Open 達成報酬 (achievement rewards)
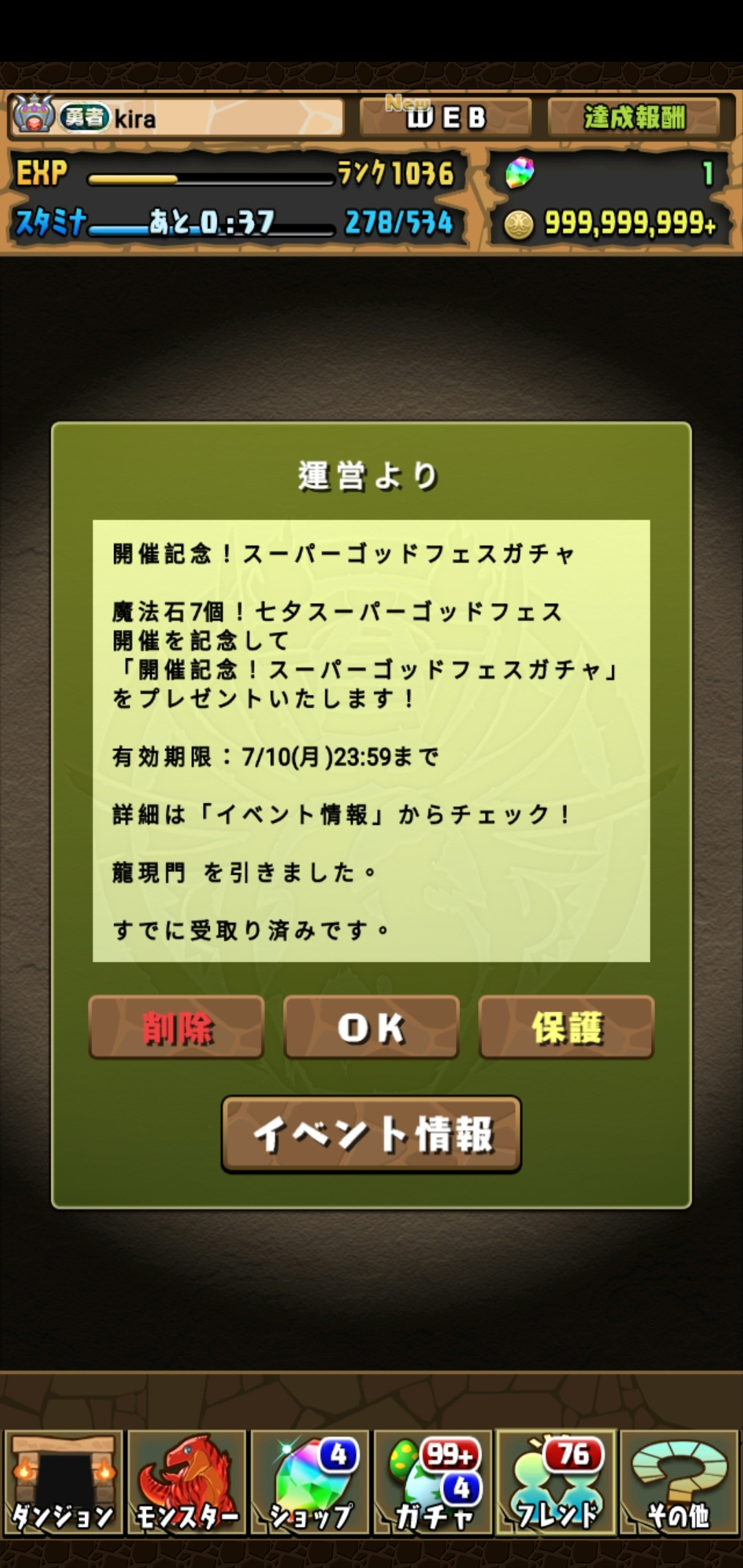The height and width of the screenshot is (1568, 743). pos(634,118)
